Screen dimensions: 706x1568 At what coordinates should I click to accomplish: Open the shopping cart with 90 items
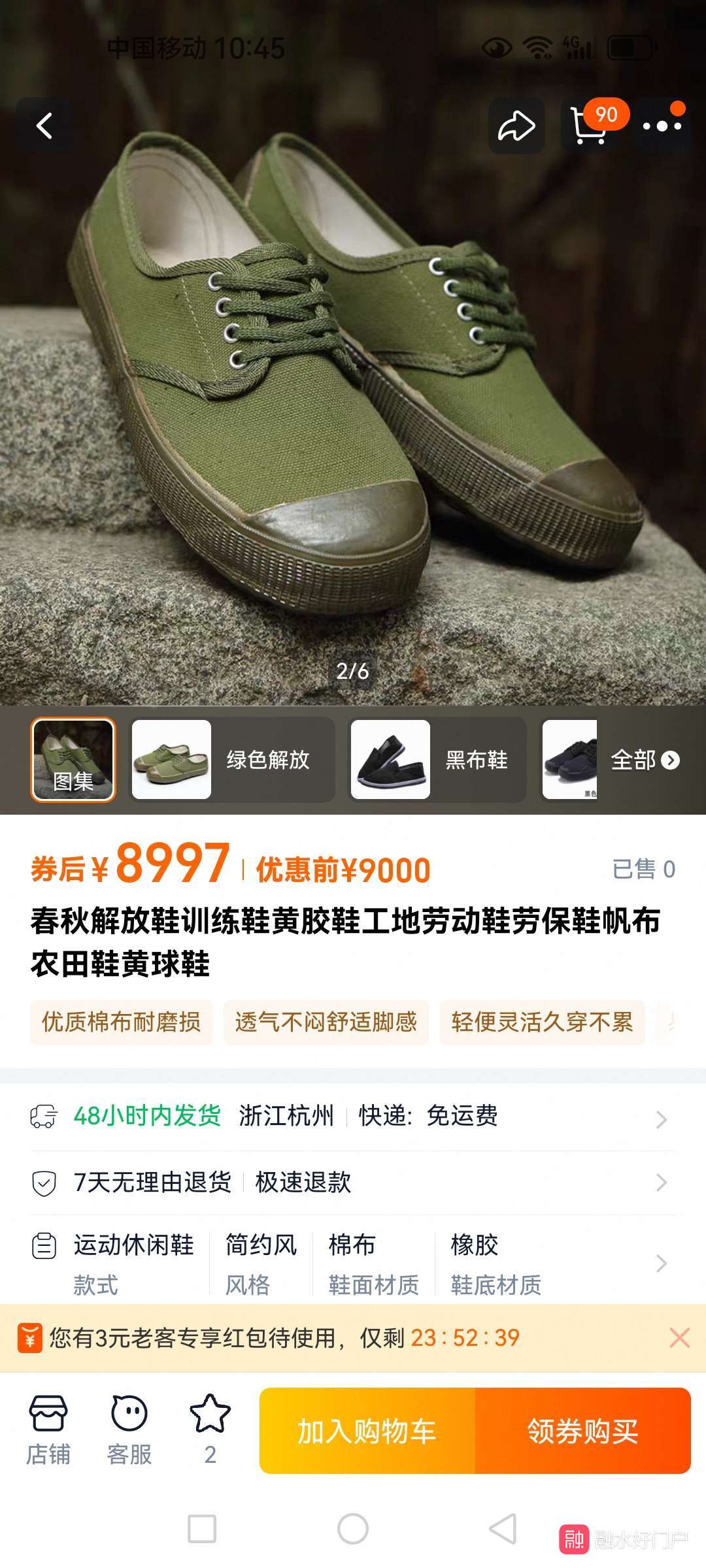[x=589, y=126]
